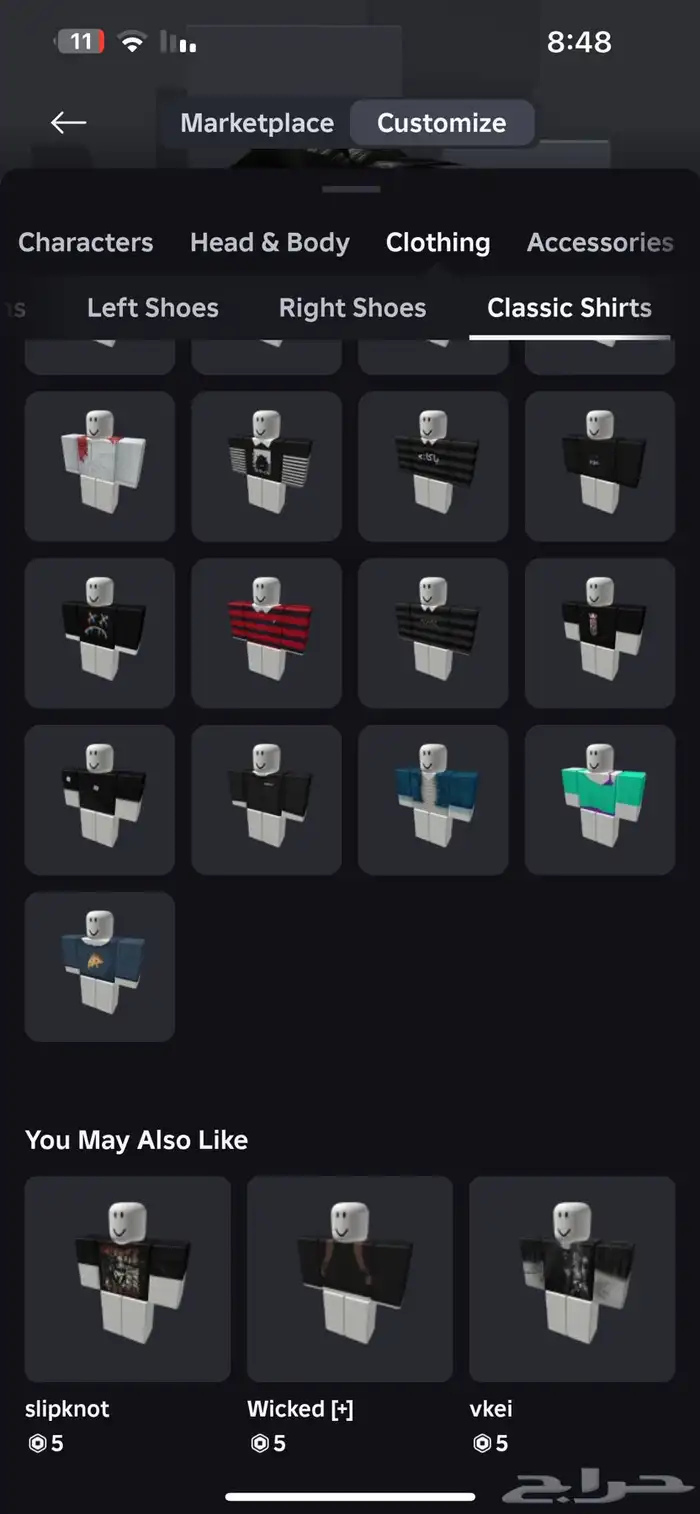The width and height of the screenshot is (700, 1514).
Task: Open the Wicked [+] shirt recommendation
Action: [x=349, y=1279]
